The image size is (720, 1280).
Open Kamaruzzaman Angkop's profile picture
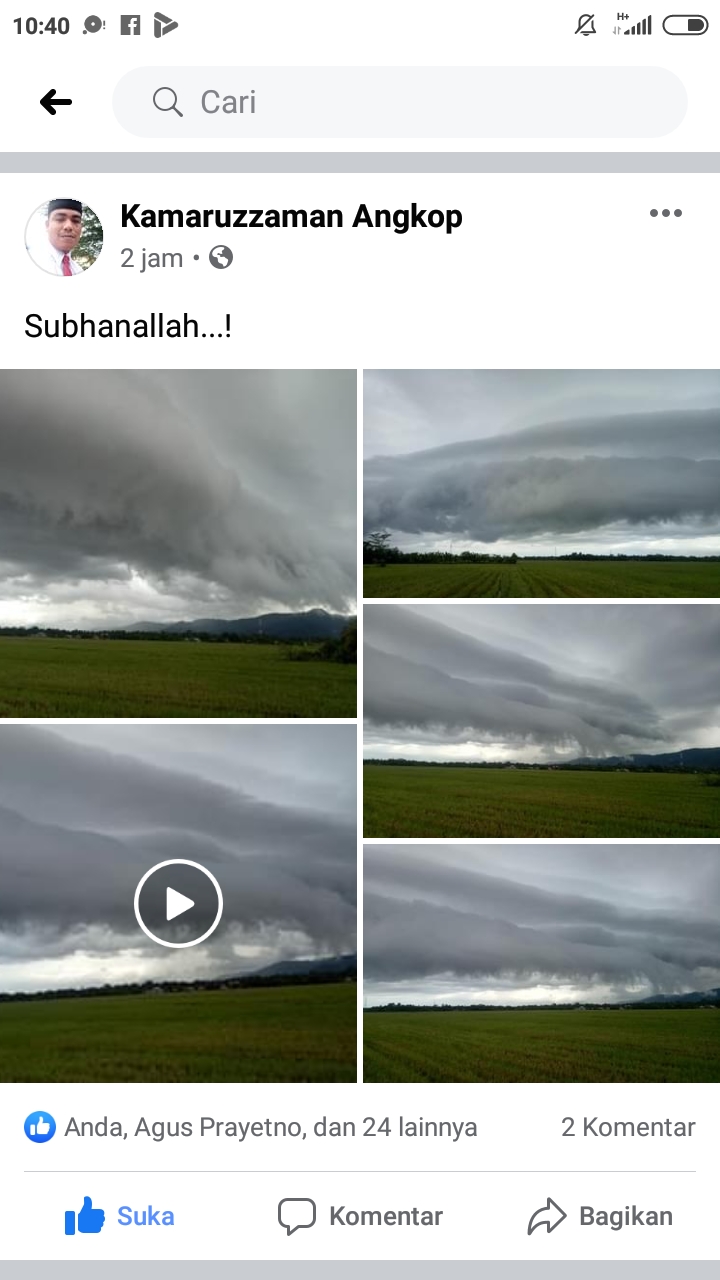point(64,237)
